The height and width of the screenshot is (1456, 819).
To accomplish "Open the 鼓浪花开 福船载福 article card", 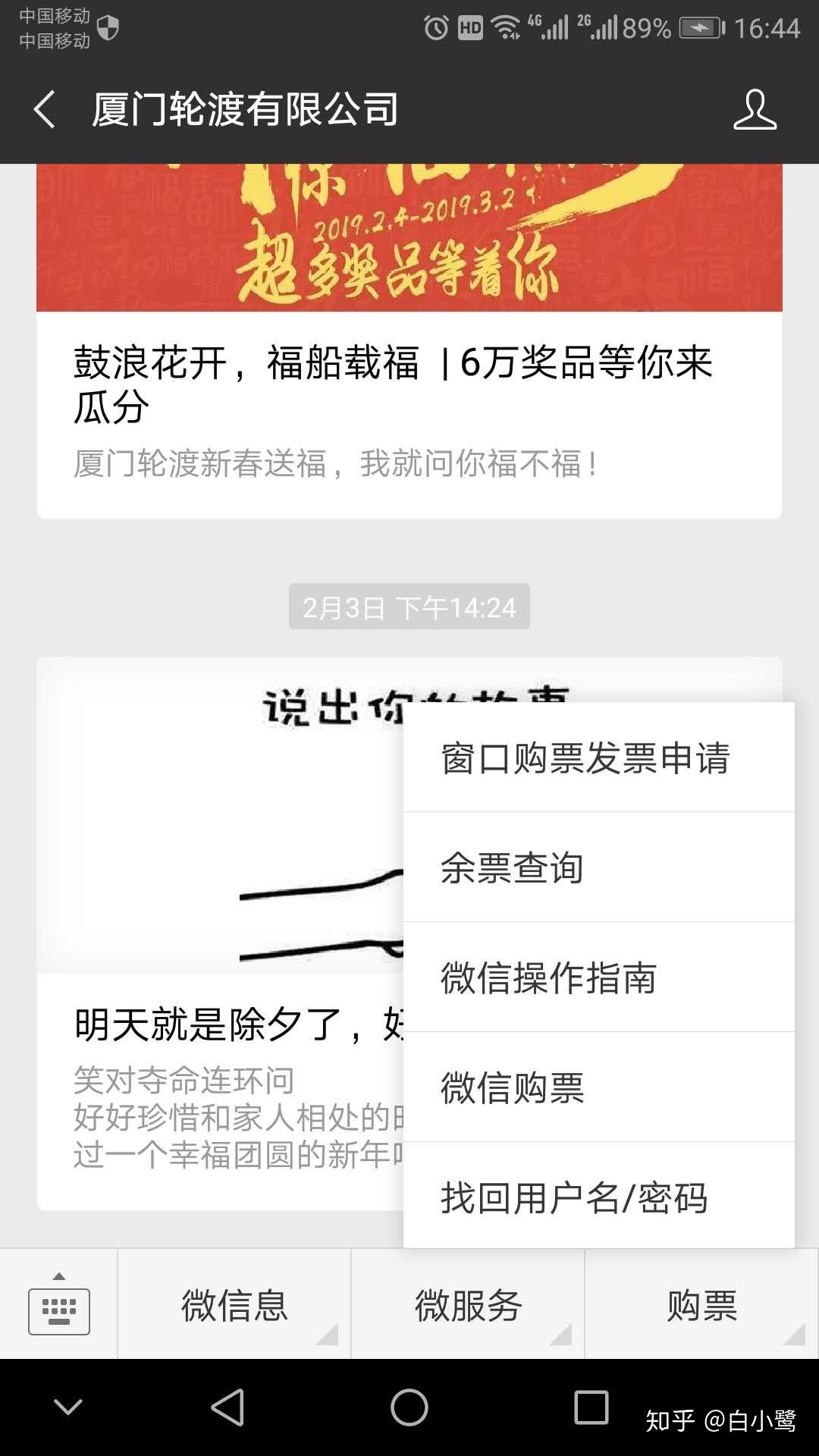I will coord(409,341).
